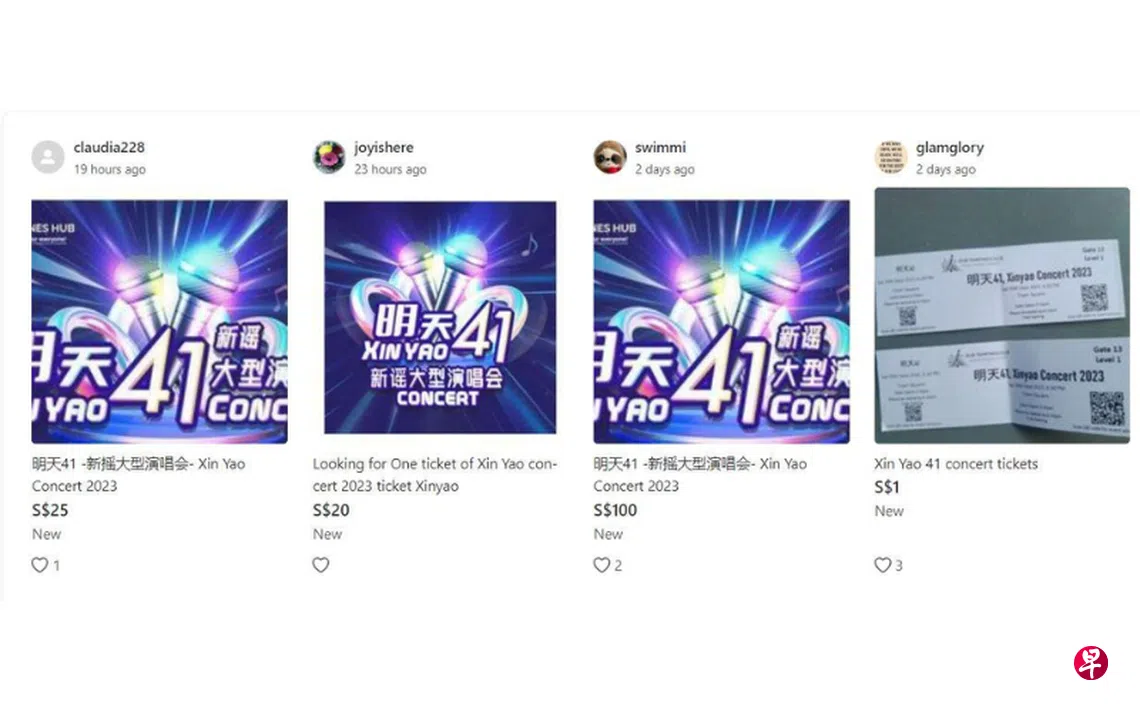This screenshot has width=1140, height=712.
Task: View glamglory's seller profile
Action: tap(949, 147)
